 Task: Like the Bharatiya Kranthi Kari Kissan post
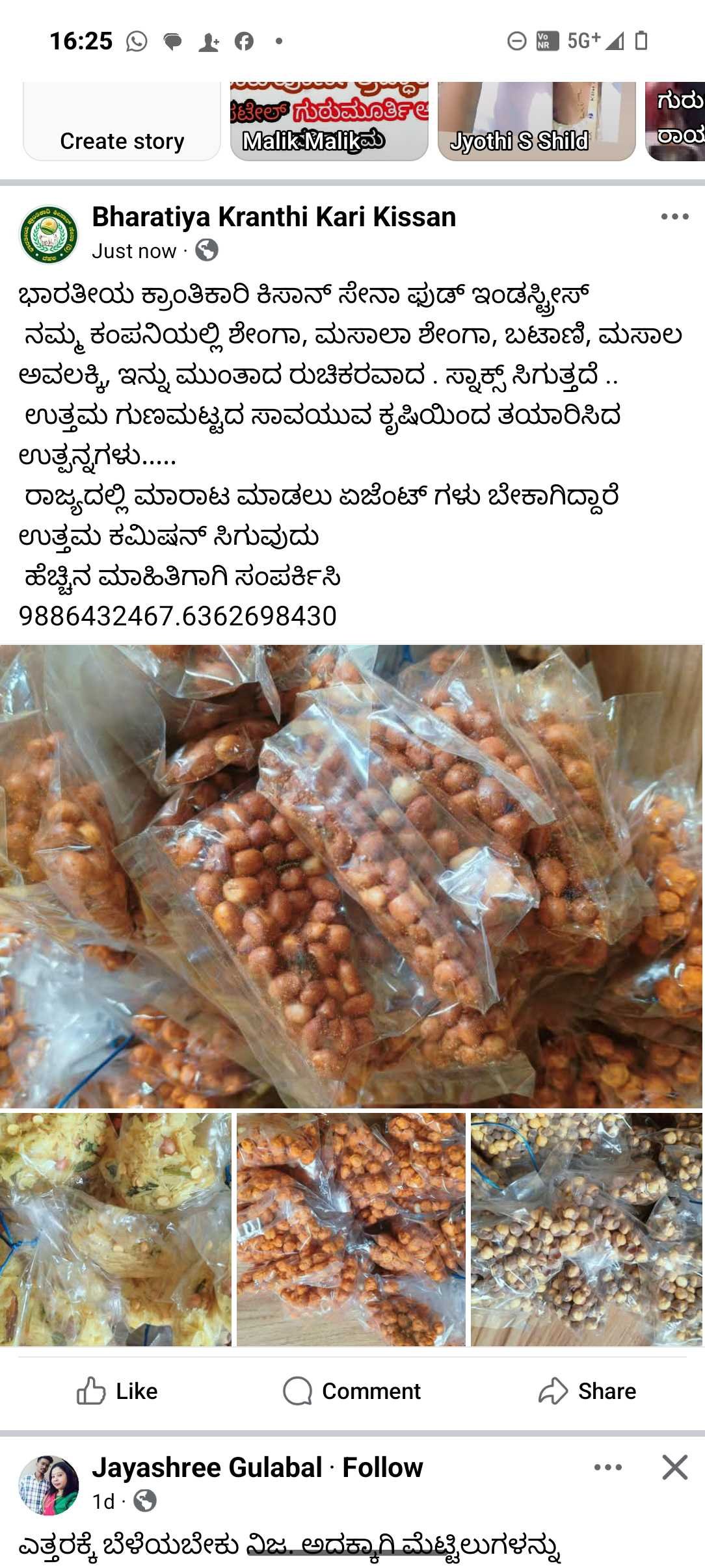tap(118, 1391)
